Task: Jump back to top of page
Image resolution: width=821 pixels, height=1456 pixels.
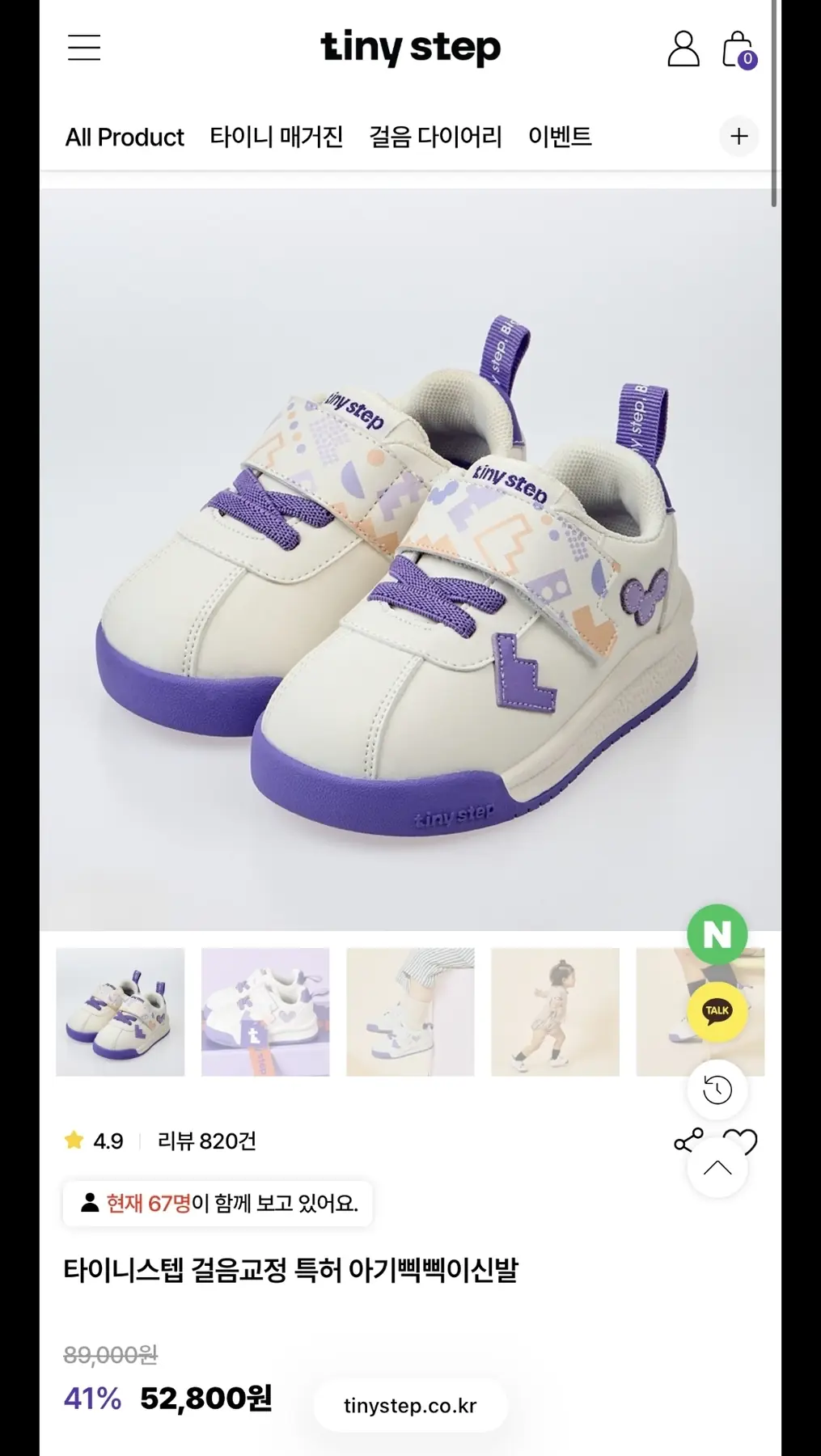Action: click(717, 1168)
